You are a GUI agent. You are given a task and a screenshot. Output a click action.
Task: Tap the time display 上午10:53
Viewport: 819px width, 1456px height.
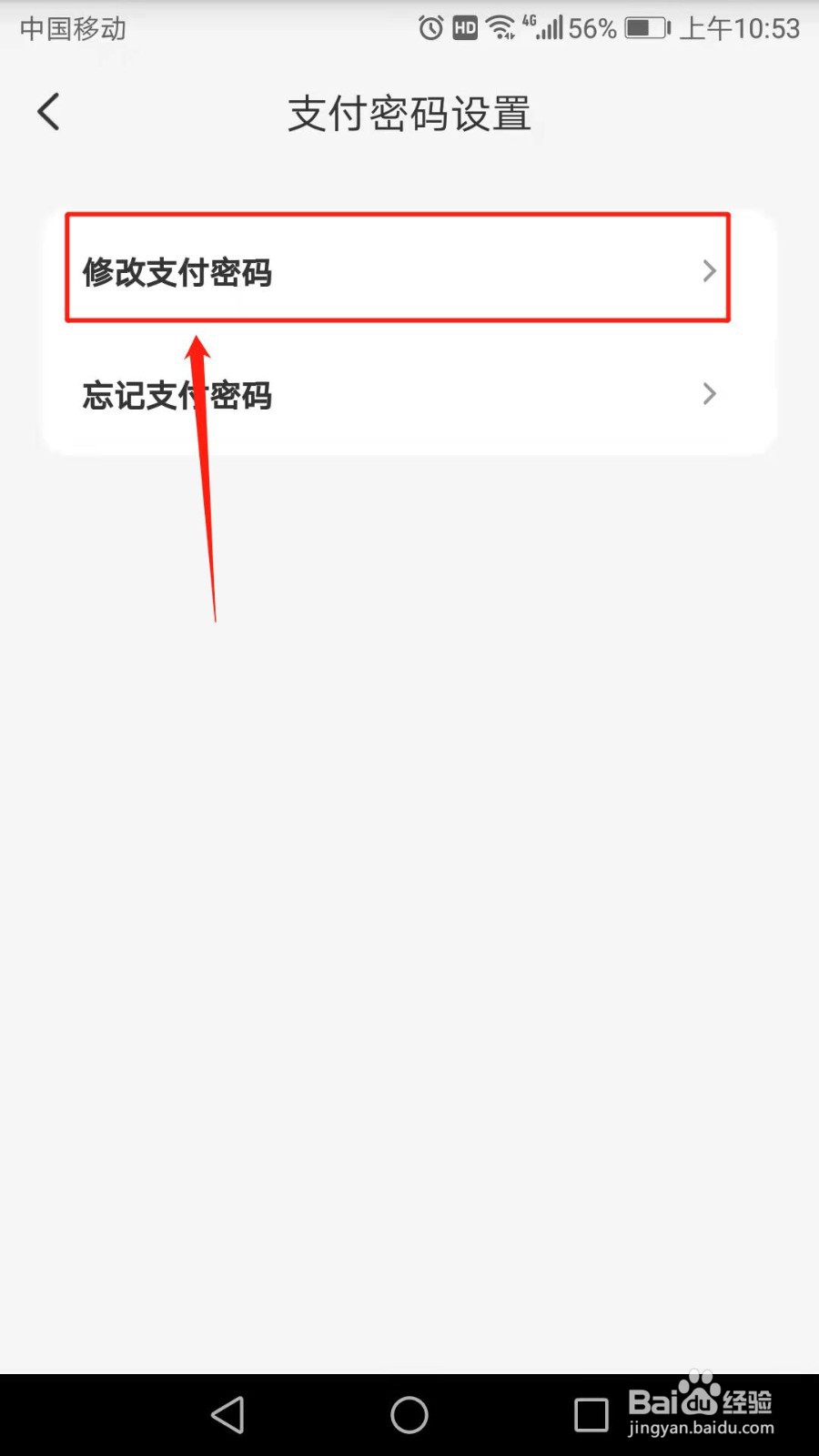point(741,27)
